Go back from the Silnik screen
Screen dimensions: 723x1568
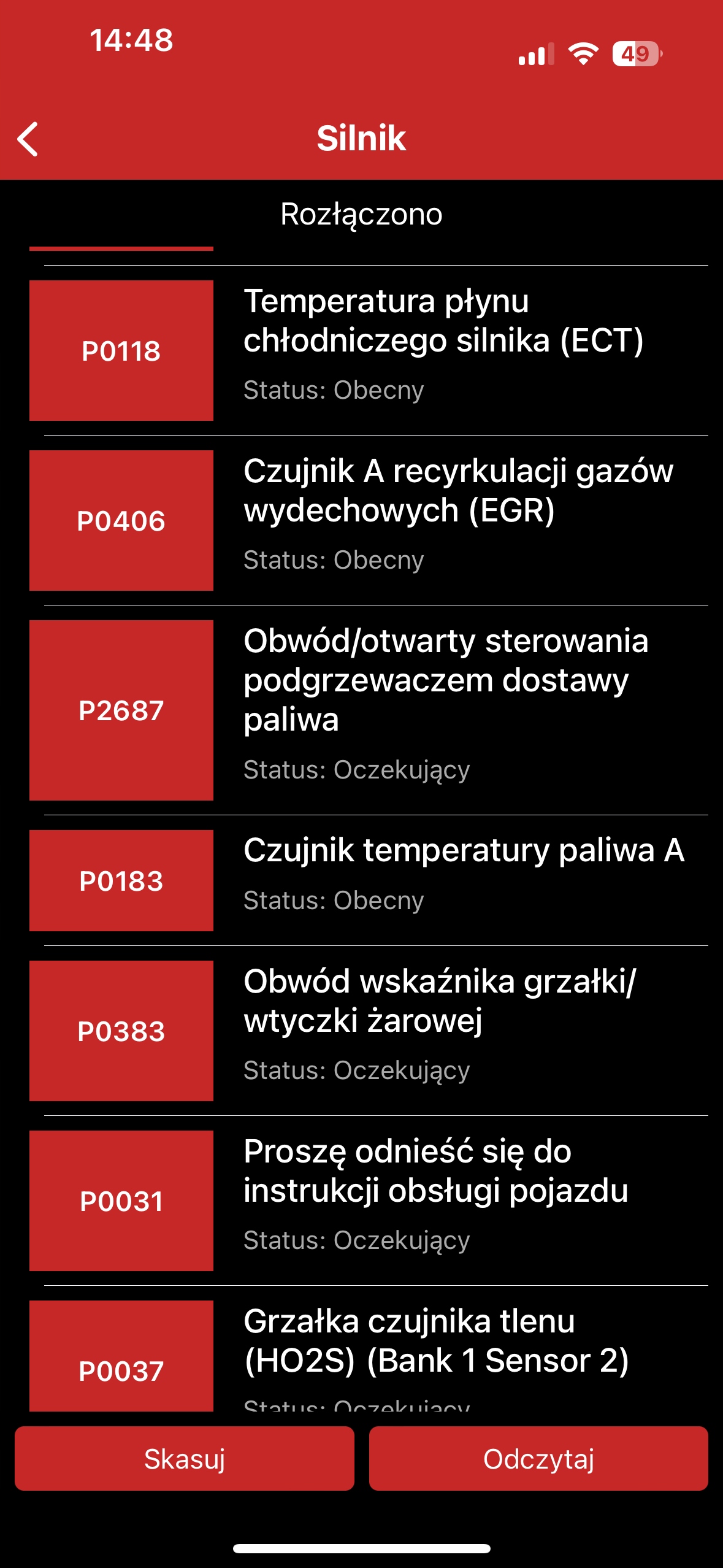coord(28,139)
